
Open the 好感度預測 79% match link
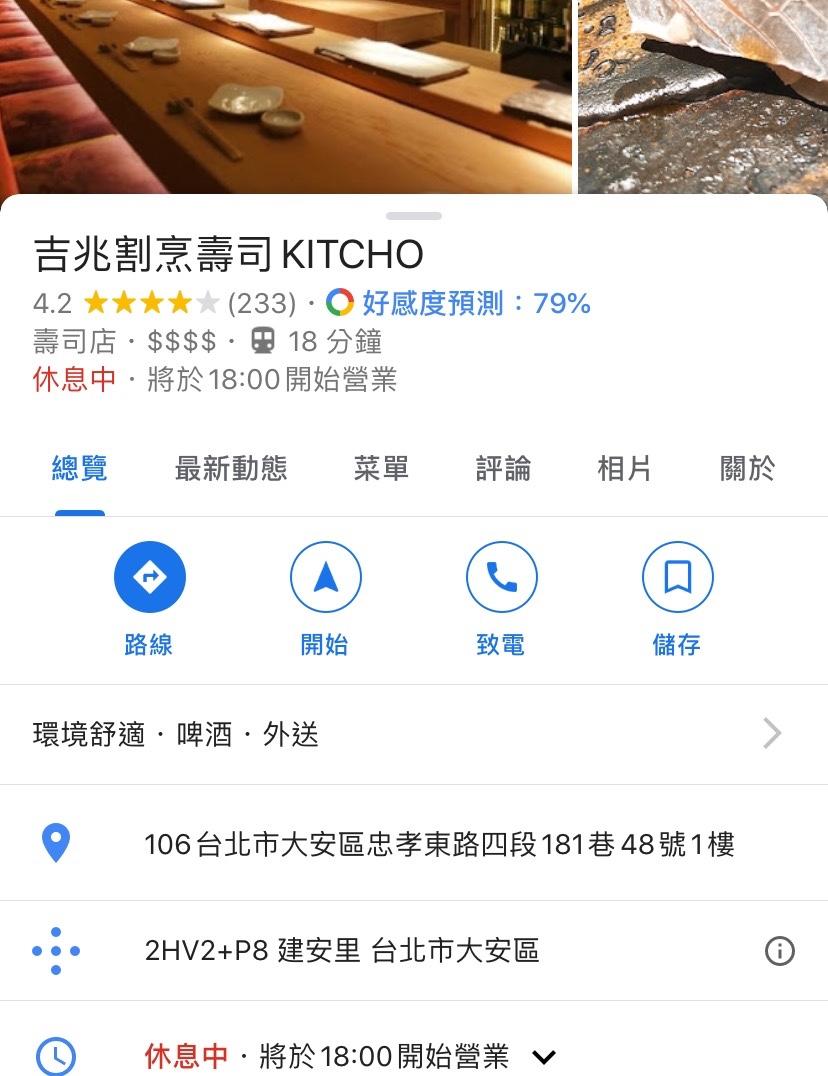click(x=475, y=303)
